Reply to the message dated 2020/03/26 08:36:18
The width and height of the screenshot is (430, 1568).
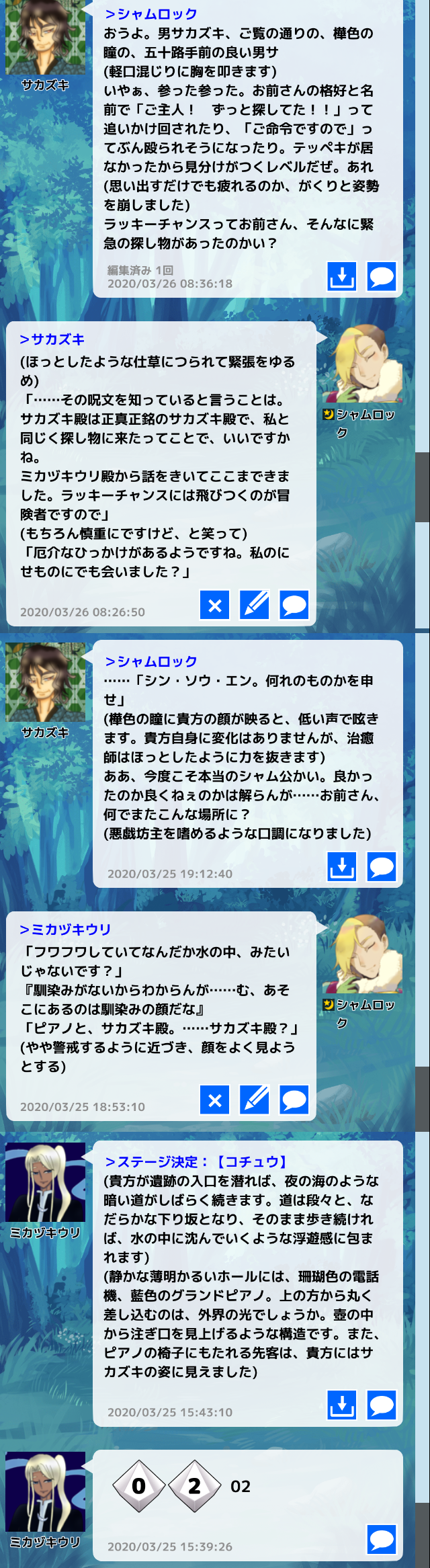(x=382, y=276)
